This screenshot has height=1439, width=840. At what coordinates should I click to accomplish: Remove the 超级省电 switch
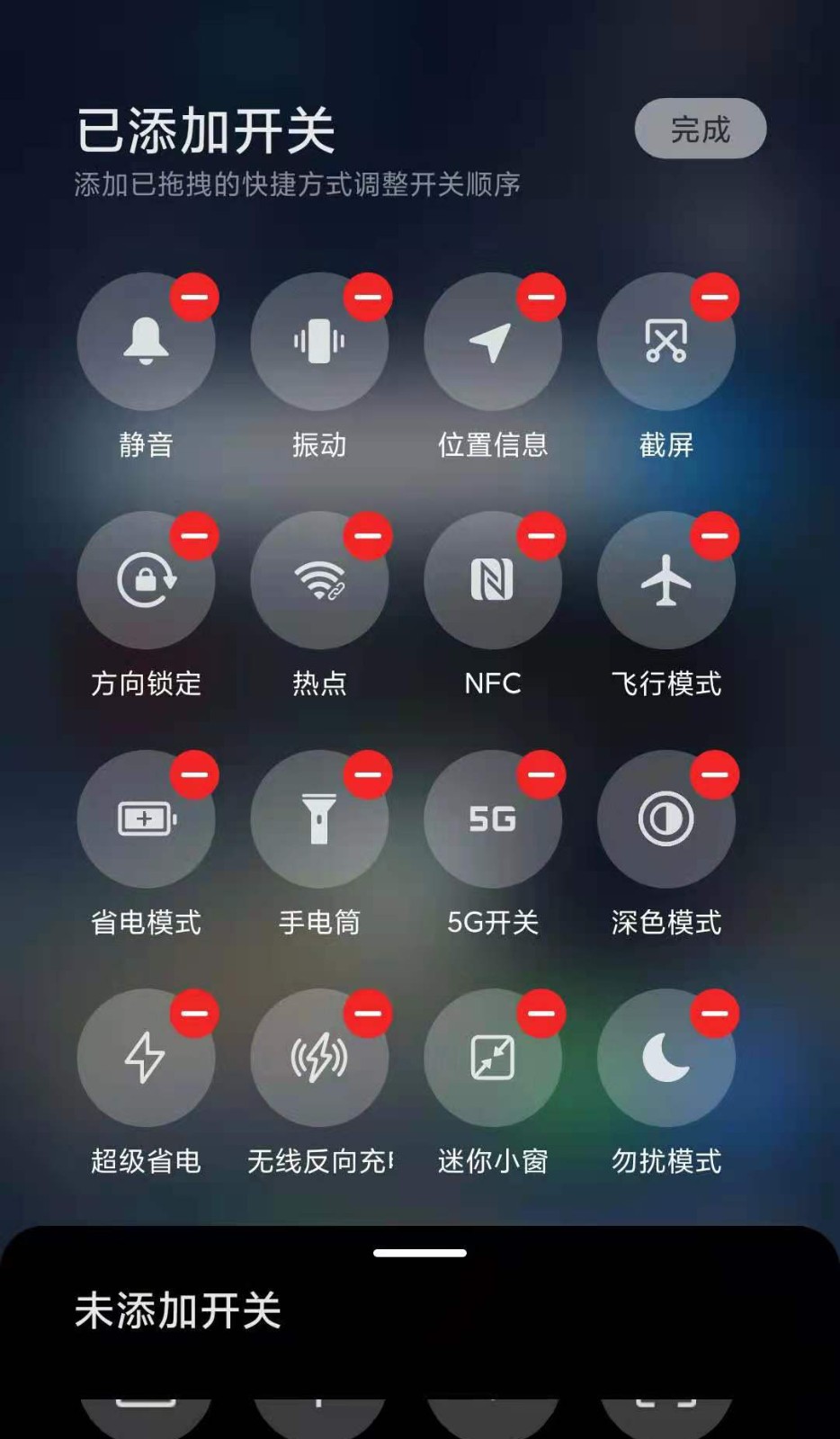tap(194, 1014)
